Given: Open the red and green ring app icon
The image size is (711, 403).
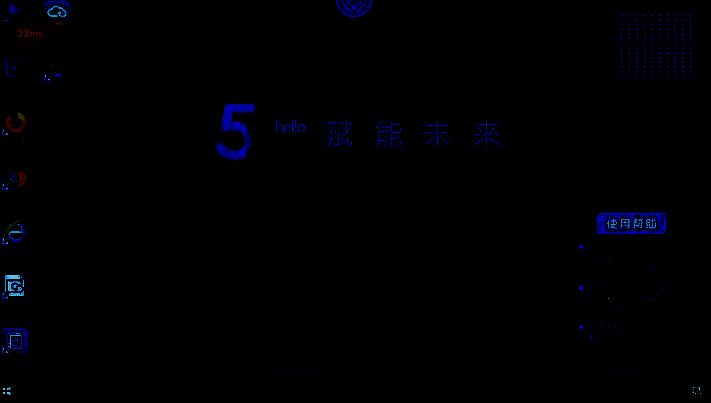Looking at the screenshot, I should point(15,124).
